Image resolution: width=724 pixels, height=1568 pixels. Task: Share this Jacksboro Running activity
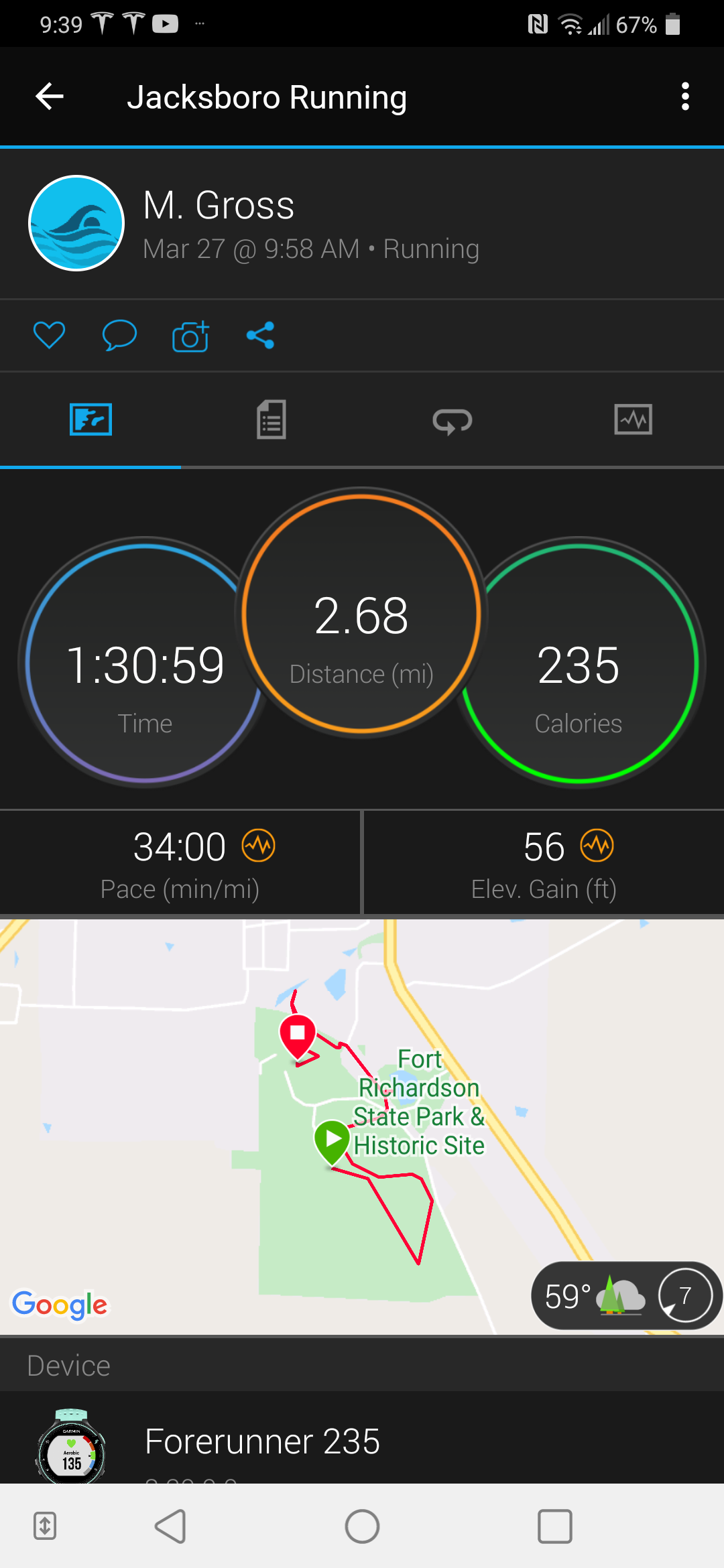click(261, 335)
